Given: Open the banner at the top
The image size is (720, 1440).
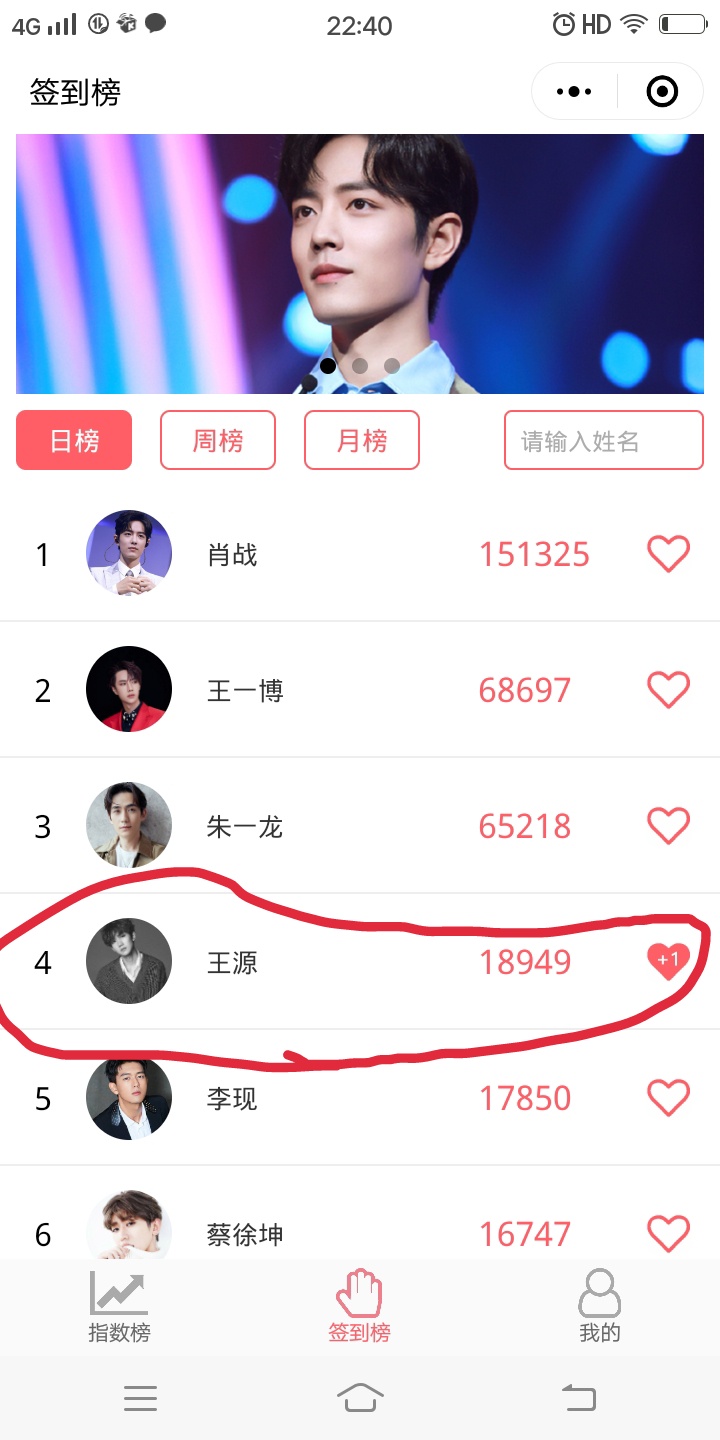Looking at the screenshot, I should (x=360, y=264).
